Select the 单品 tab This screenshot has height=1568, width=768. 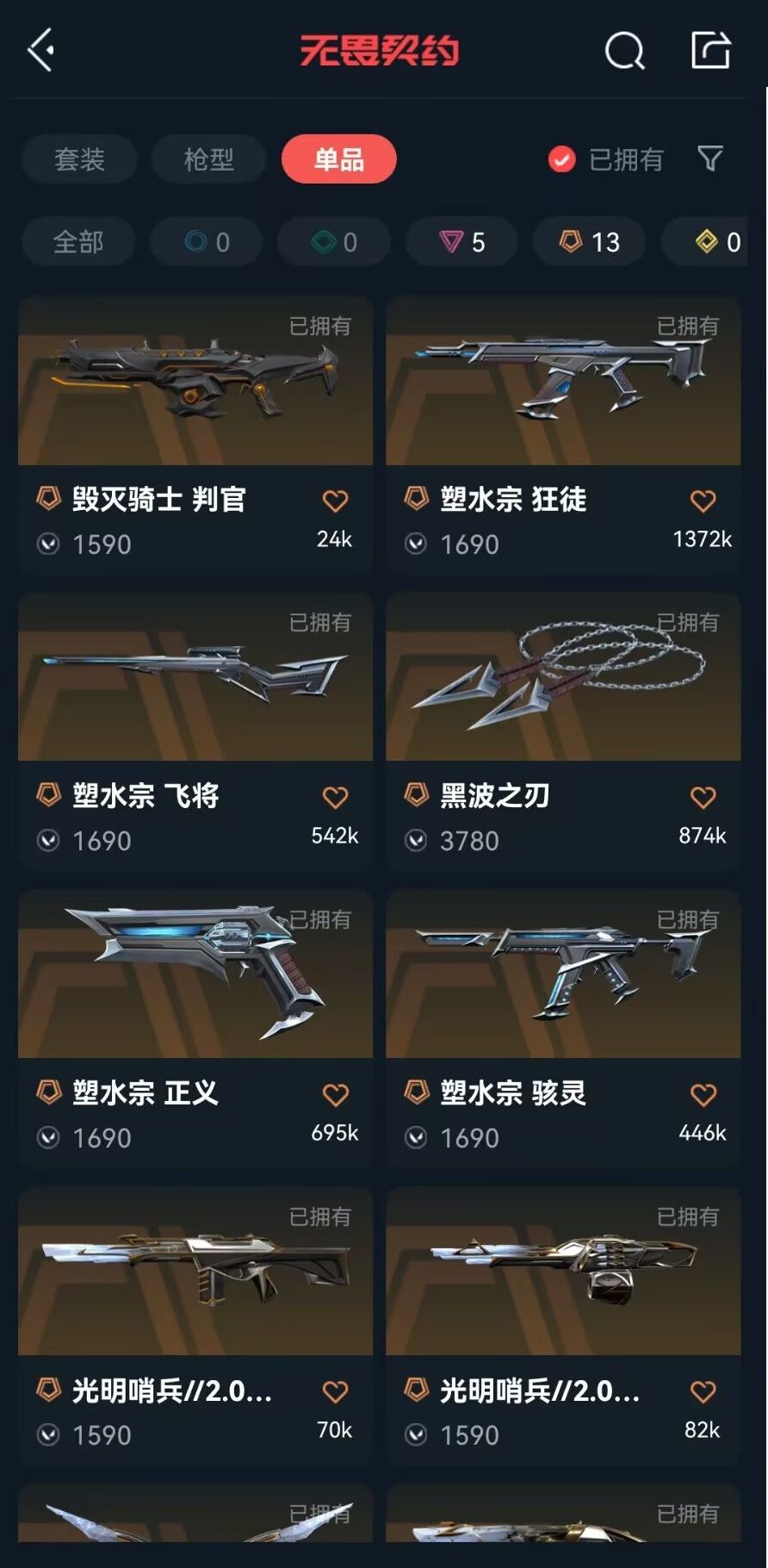[339, 159]
